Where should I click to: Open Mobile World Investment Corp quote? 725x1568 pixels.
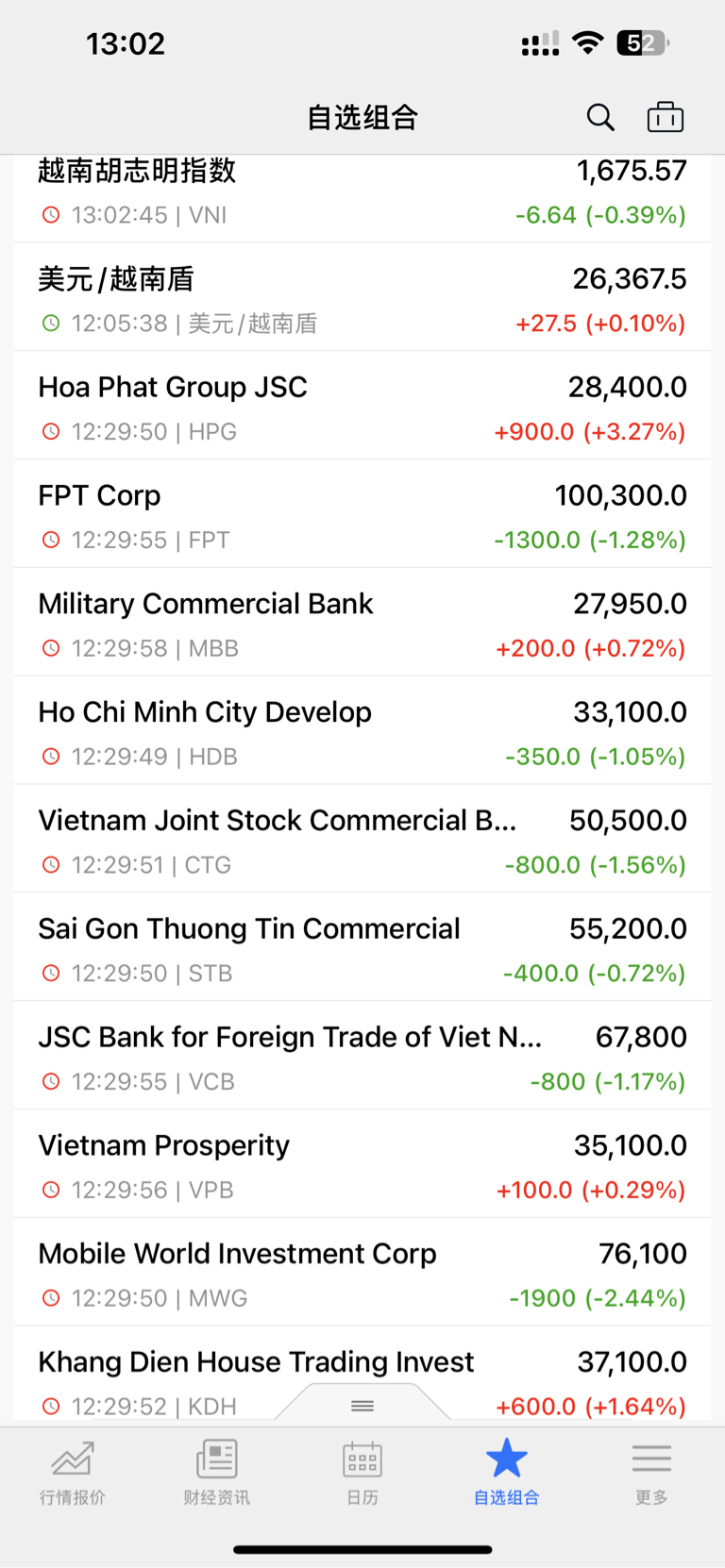coord(362,1273)
